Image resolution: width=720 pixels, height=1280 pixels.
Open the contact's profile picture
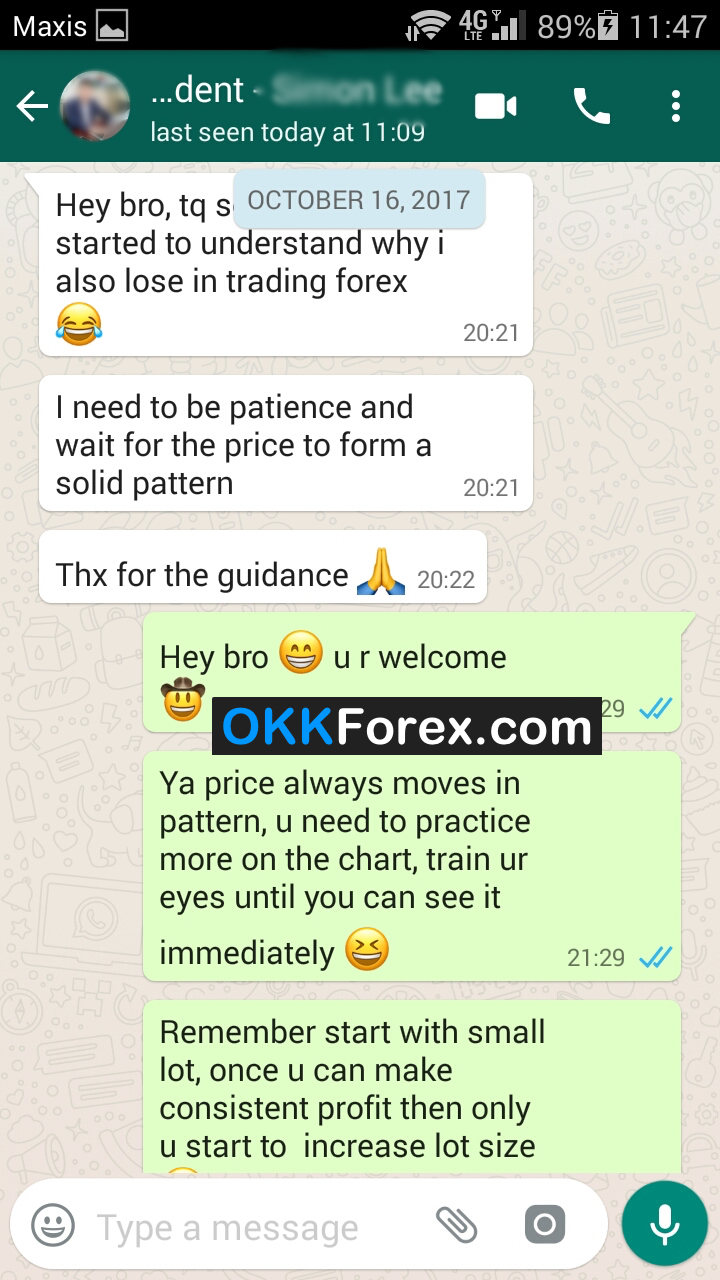(x=95, y=106)
